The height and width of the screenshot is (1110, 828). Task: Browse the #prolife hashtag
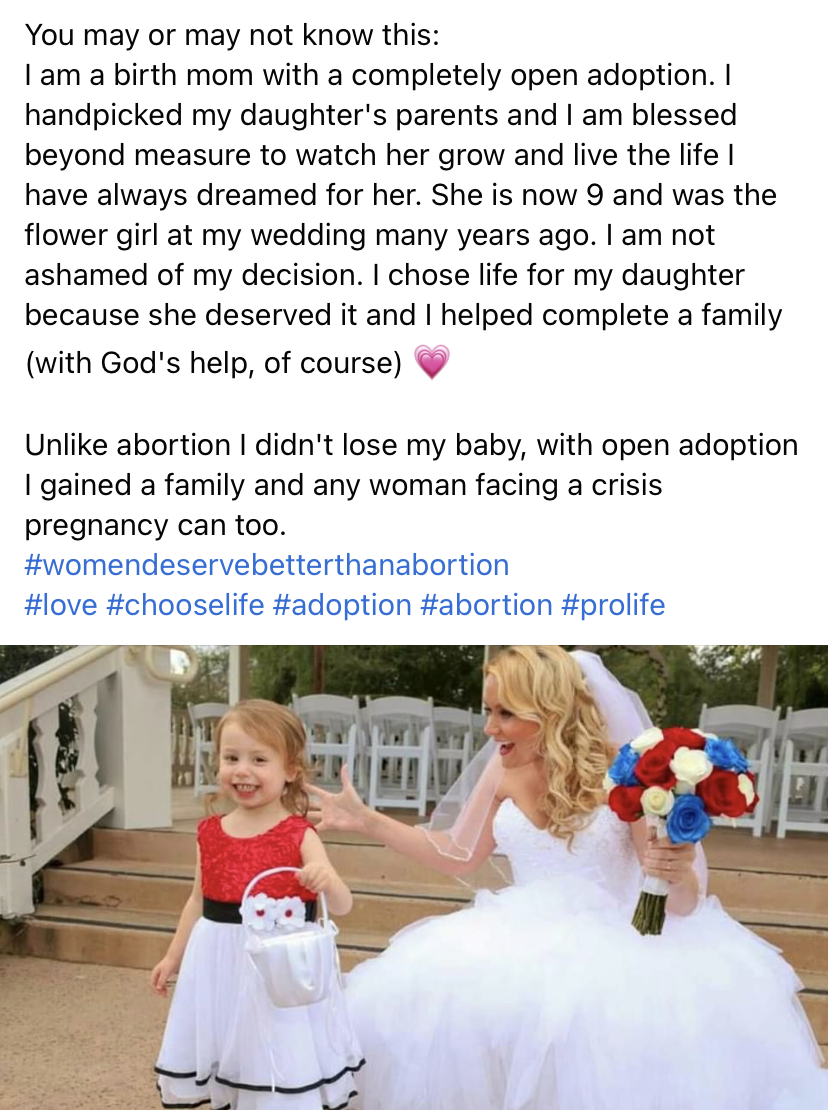pyautogui.click(x=613, y=605)
